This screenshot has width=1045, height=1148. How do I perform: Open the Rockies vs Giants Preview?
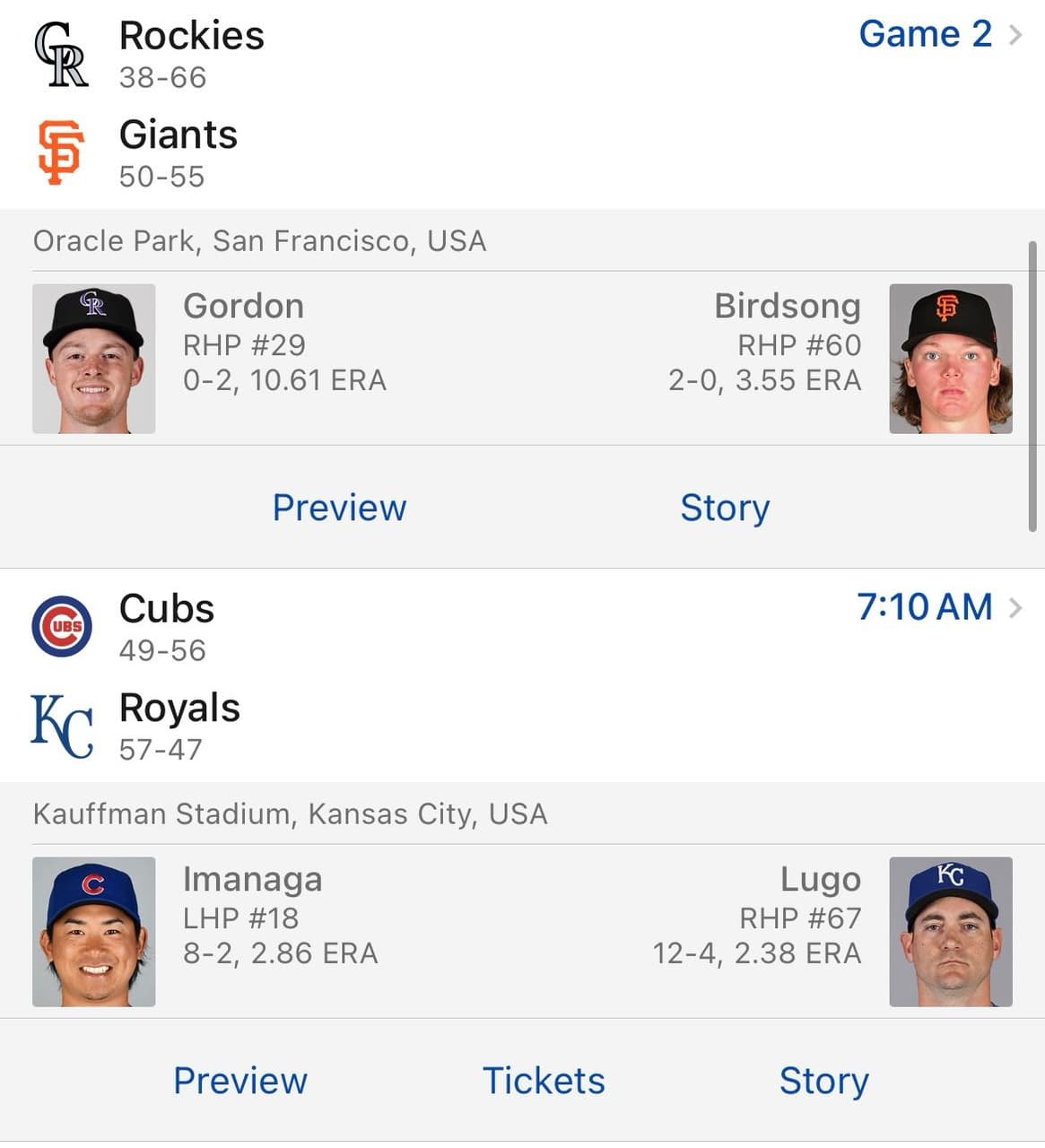(339, 508)
